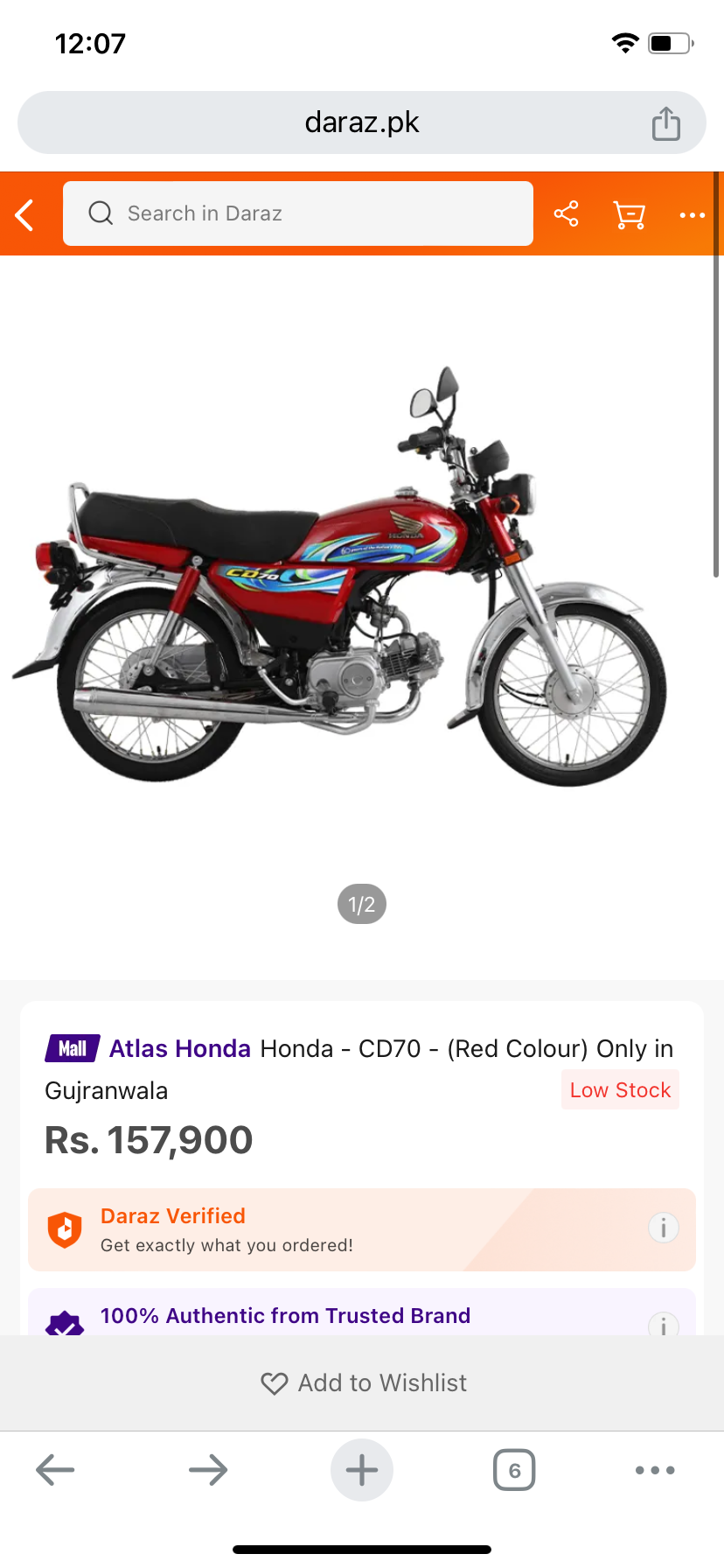
Task: Open a new browser tab
Action: click(361, 1470)
